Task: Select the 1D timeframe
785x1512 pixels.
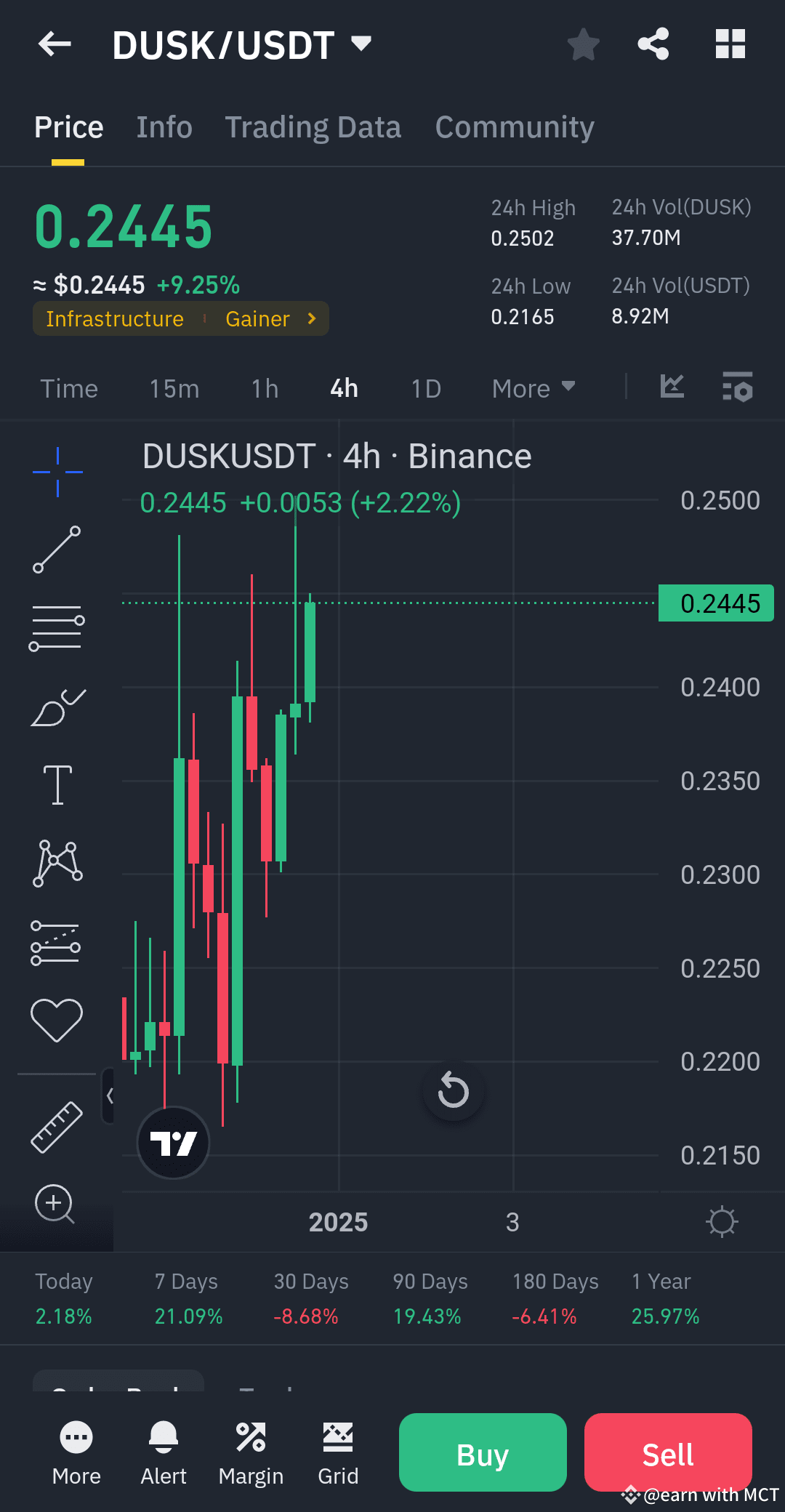Action: tap(426, 387)
